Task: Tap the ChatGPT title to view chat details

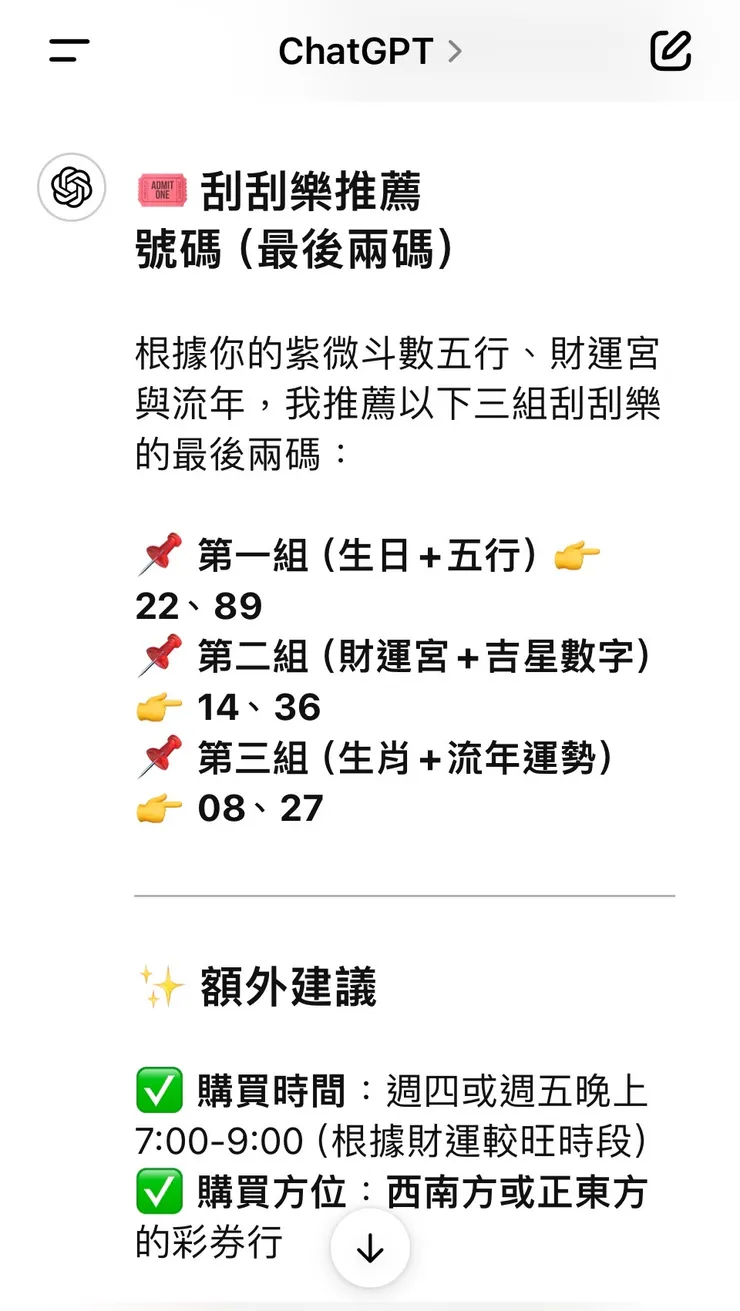Action: pyautogui.click(x=355, y=51)
